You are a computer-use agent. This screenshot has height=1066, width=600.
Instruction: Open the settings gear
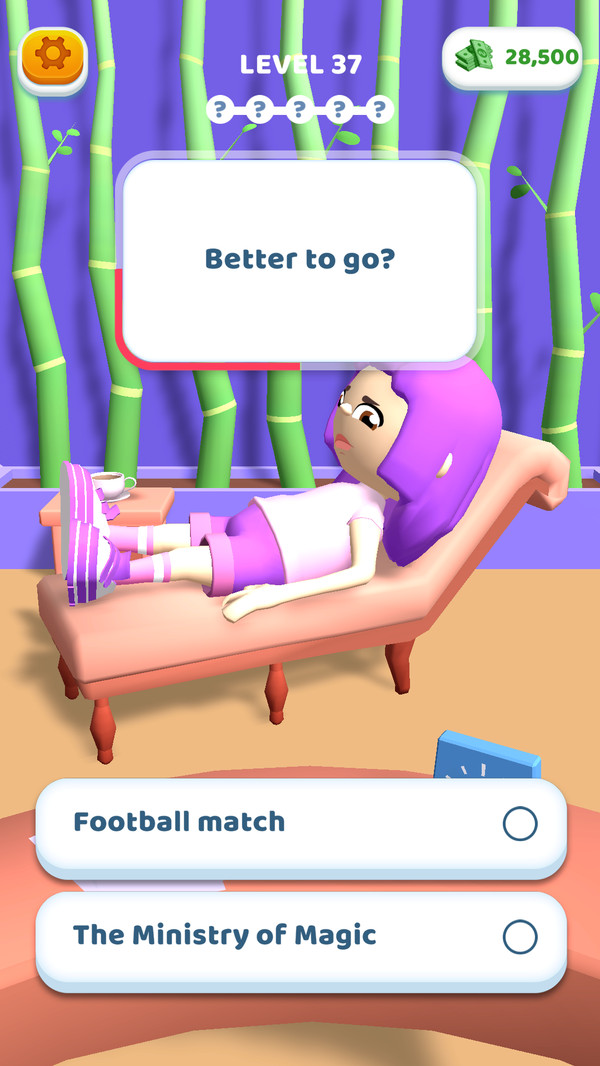point(53,56)
